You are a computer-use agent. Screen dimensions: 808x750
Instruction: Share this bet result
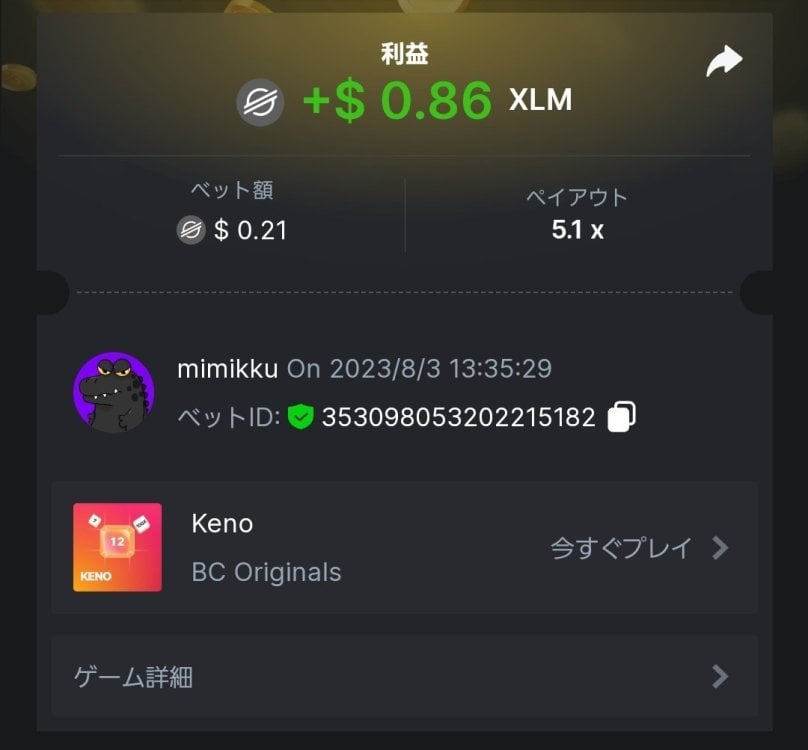point(724,62)
